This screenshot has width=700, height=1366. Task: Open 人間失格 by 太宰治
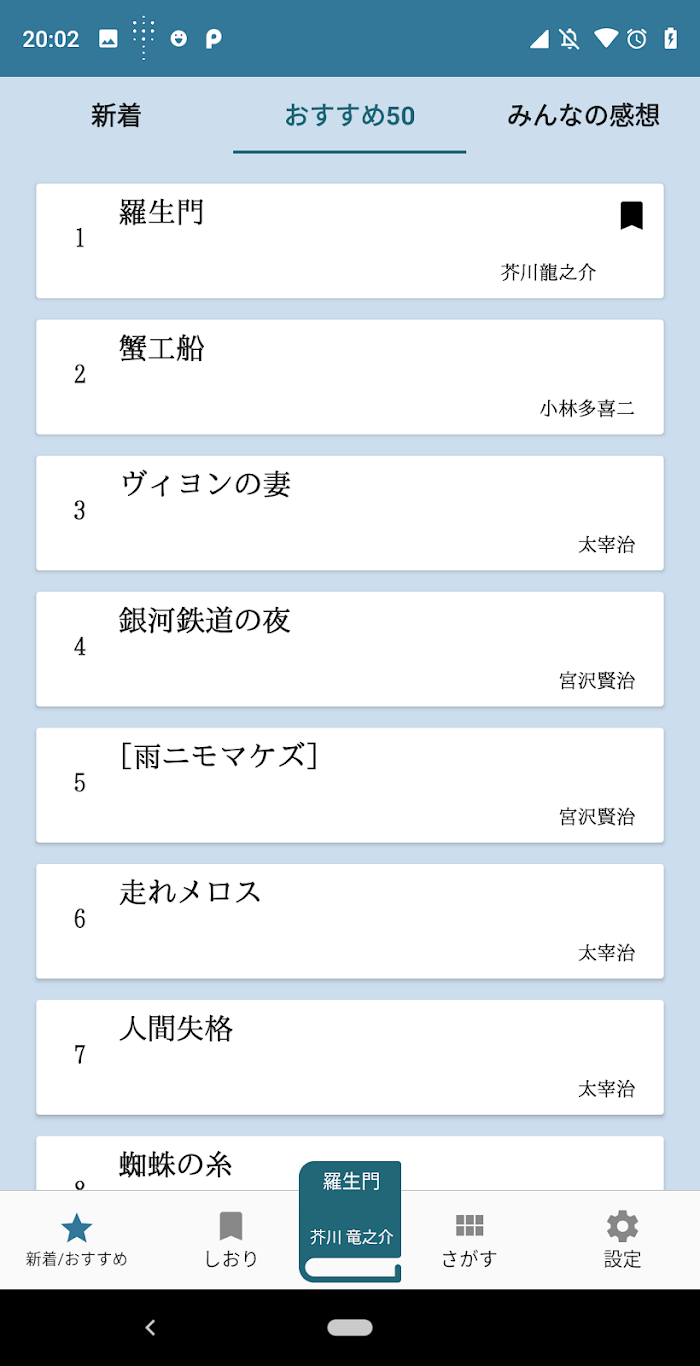(350, 1057)
